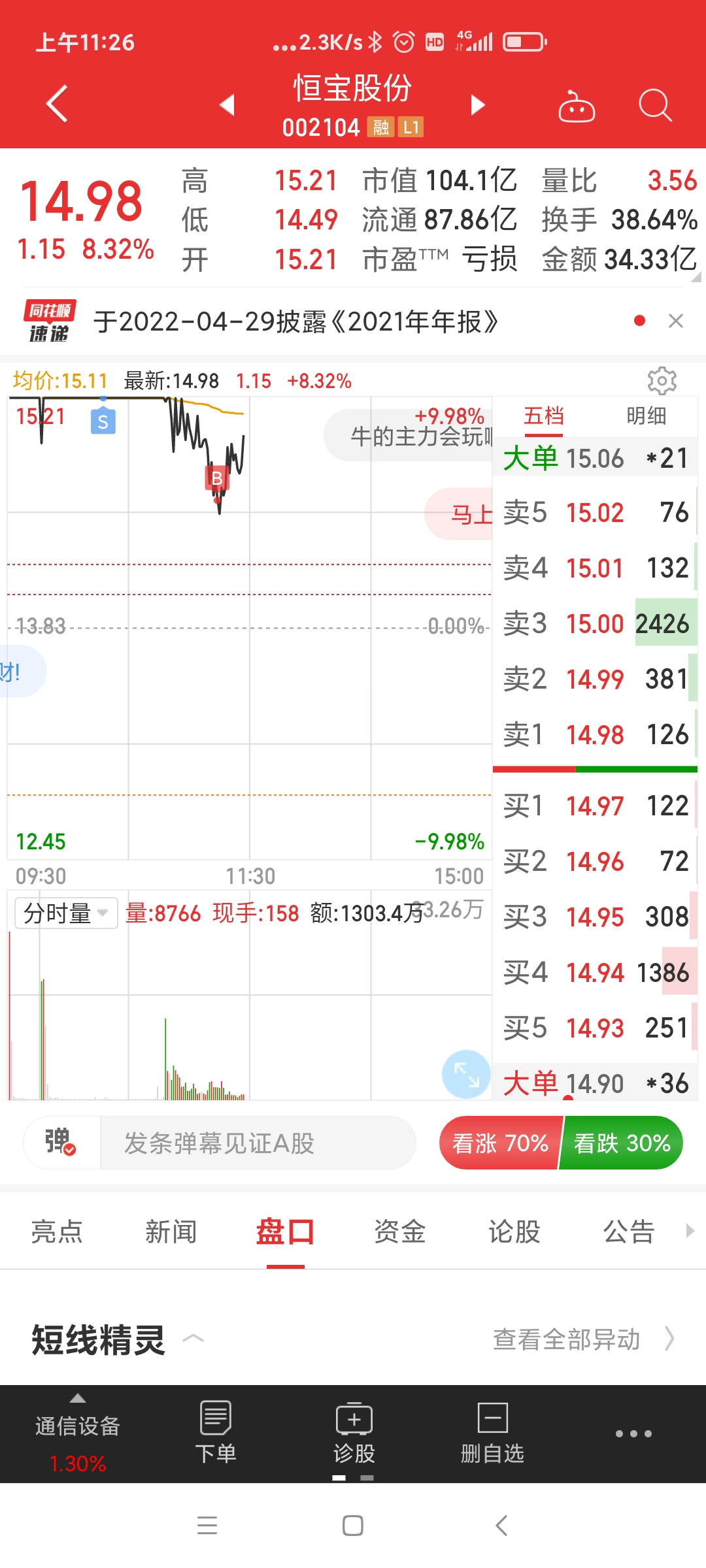Remove stock via 删自选

pyautogui.click(x=492, y=1433)
